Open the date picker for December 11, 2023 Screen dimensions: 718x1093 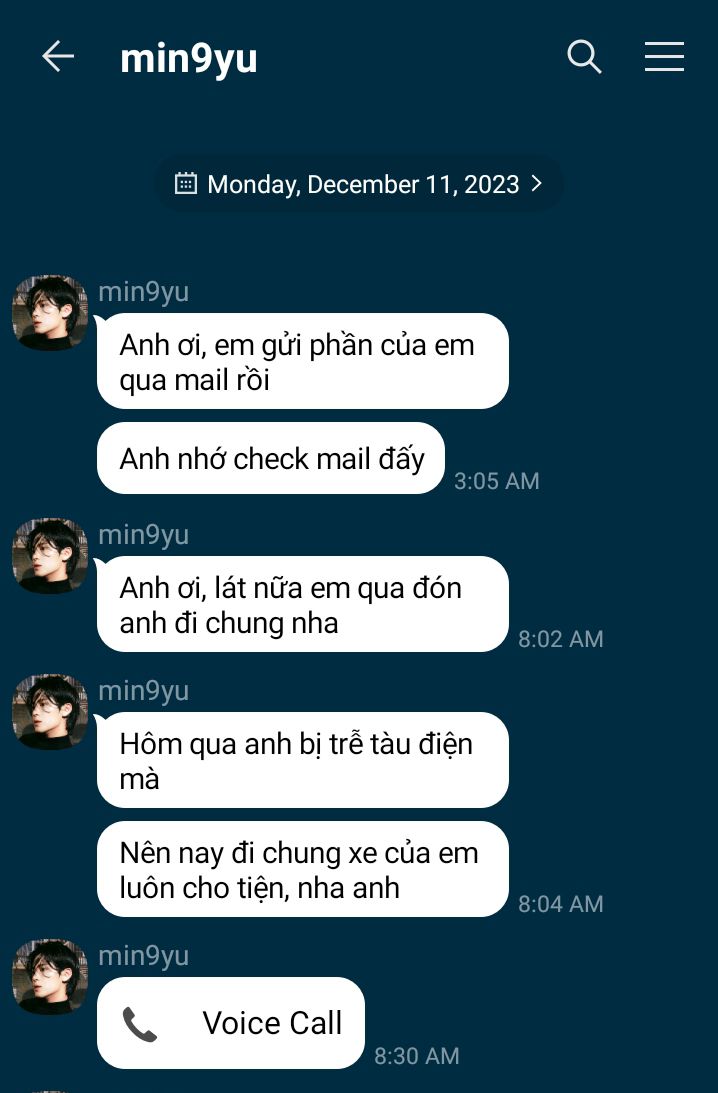coord(360,184)
